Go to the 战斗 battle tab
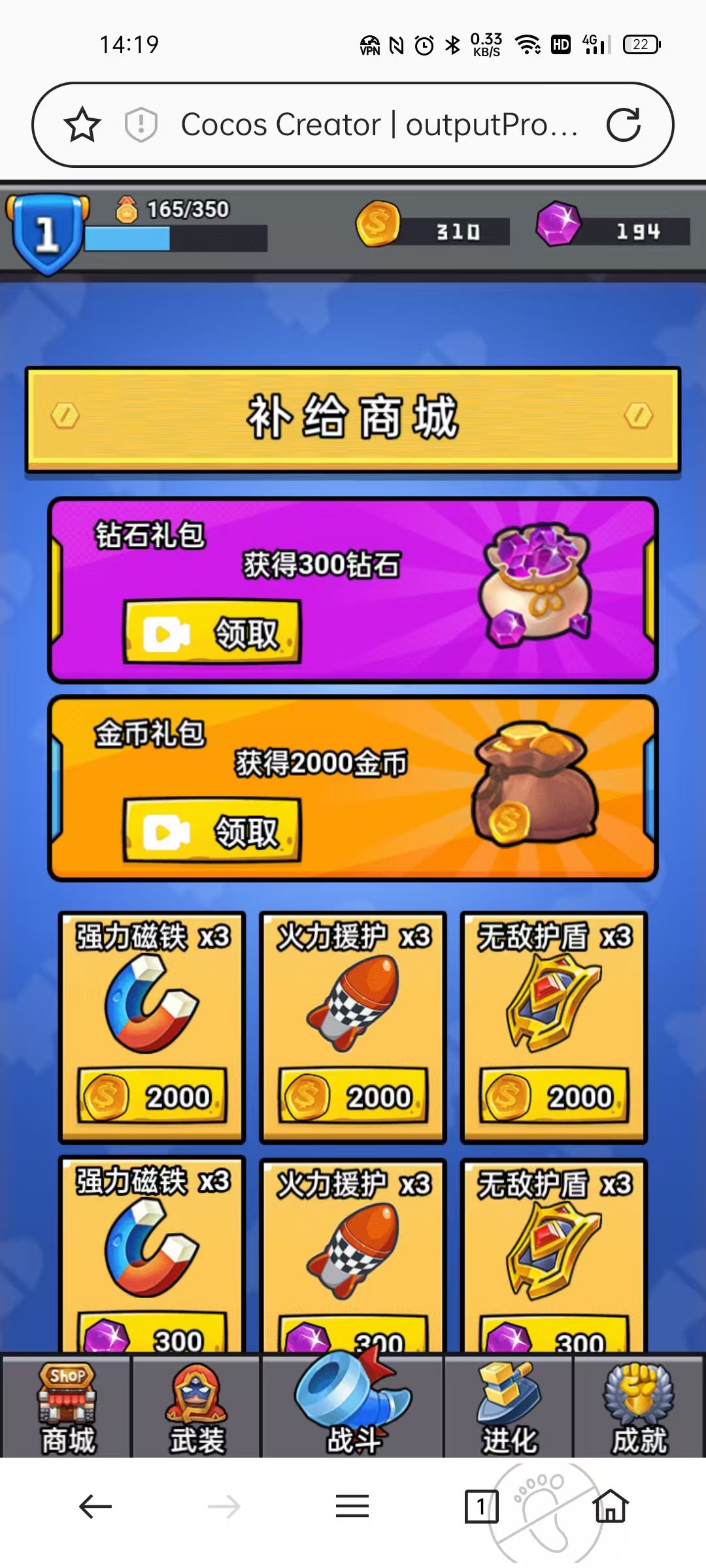Viewport: 706px width, 1568px height. tap(353, 1409)
